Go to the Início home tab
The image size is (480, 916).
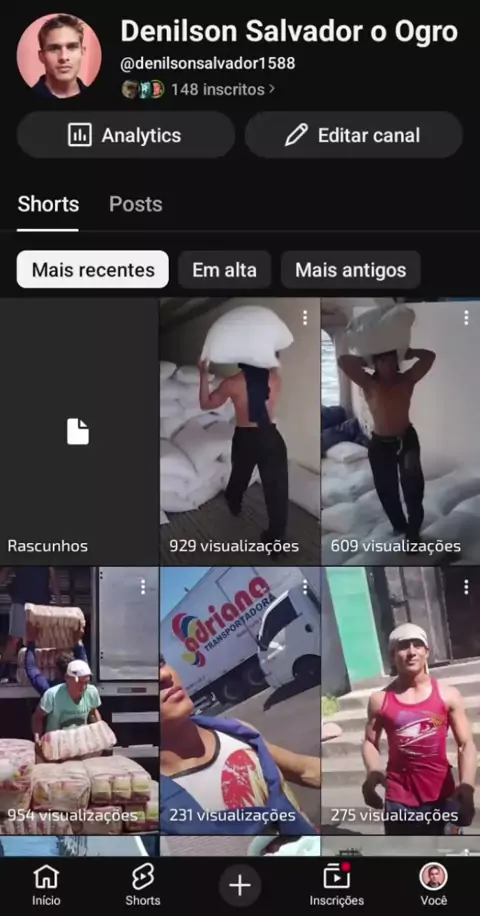click(x=46, y=885)
